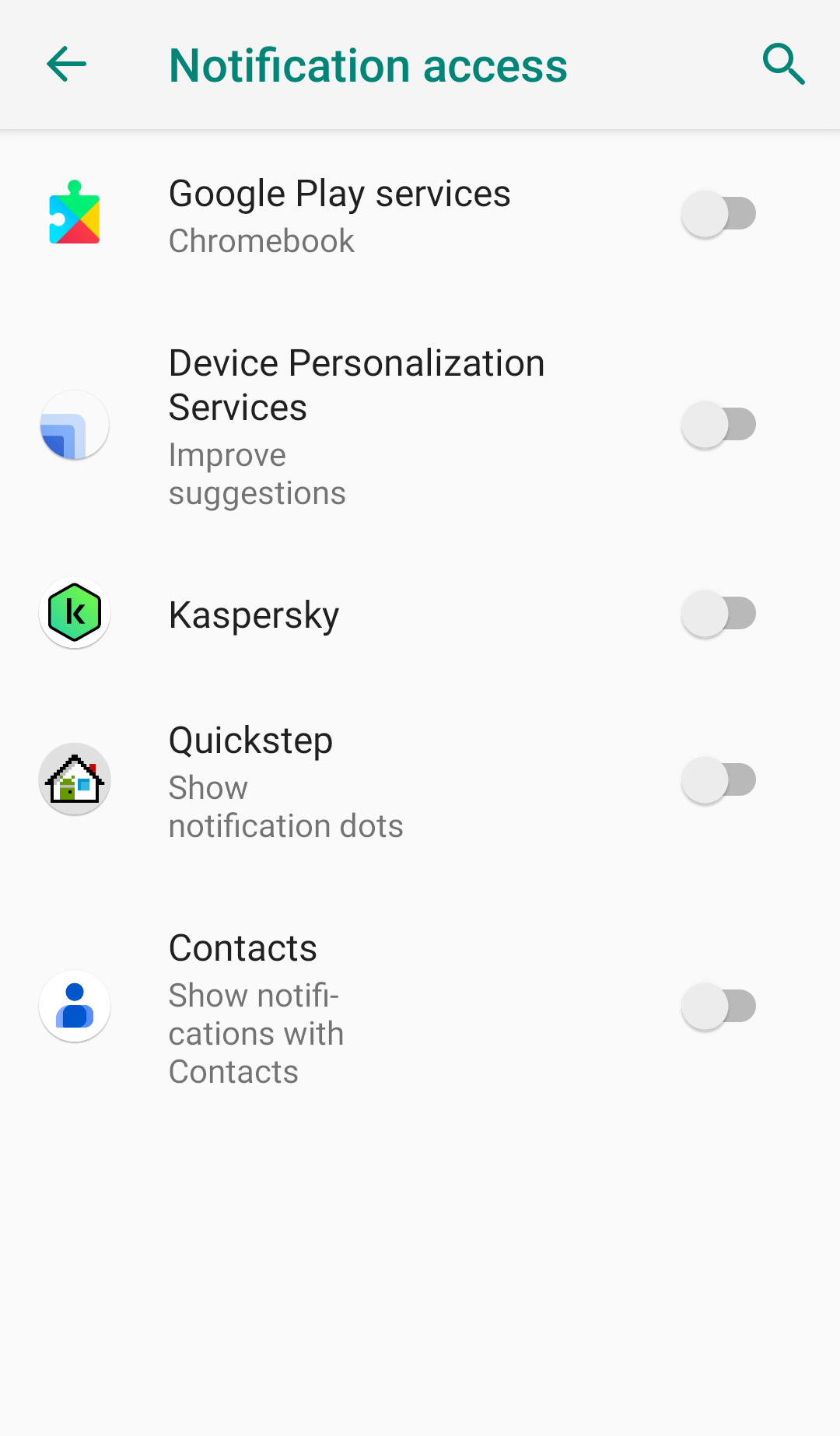Select the Kaspersky list entry
This screenshot has height=1436, width=840.
(x=254, y=613)
